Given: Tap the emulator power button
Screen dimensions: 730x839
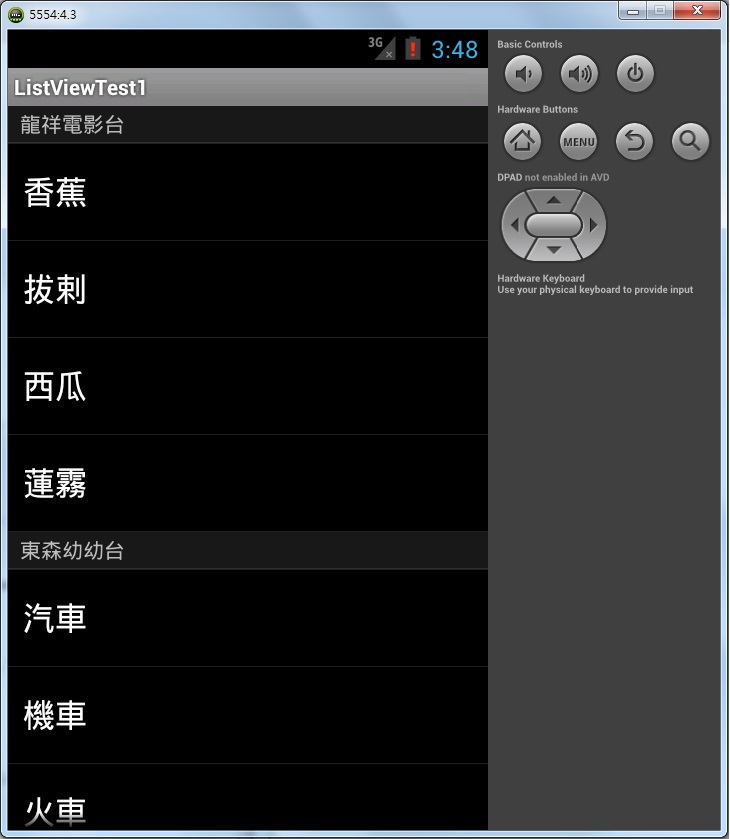Looking at the screenshot, I should tap(634, 74).
